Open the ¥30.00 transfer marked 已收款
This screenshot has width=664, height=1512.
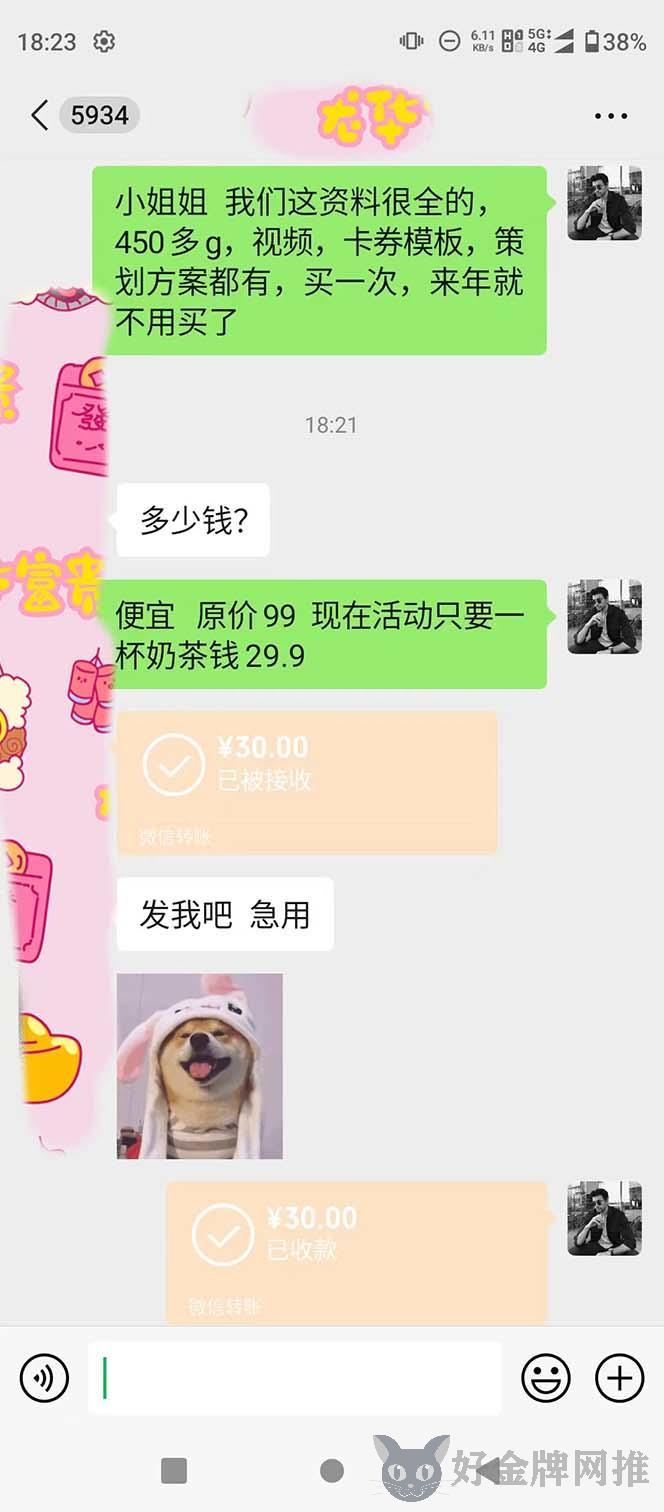[x=356, y=1250]
